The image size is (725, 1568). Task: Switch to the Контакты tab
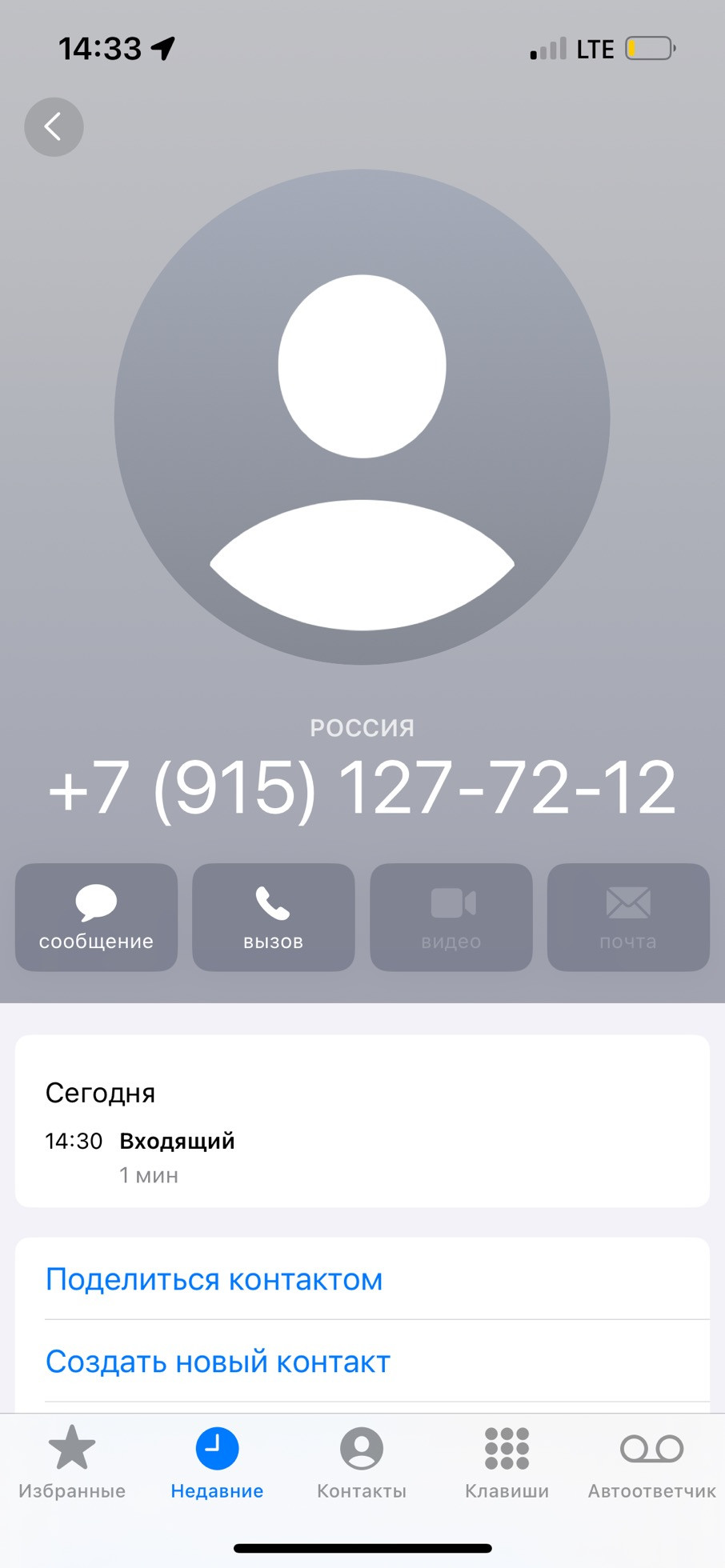pyautogui.click(x=362, y=1463)
